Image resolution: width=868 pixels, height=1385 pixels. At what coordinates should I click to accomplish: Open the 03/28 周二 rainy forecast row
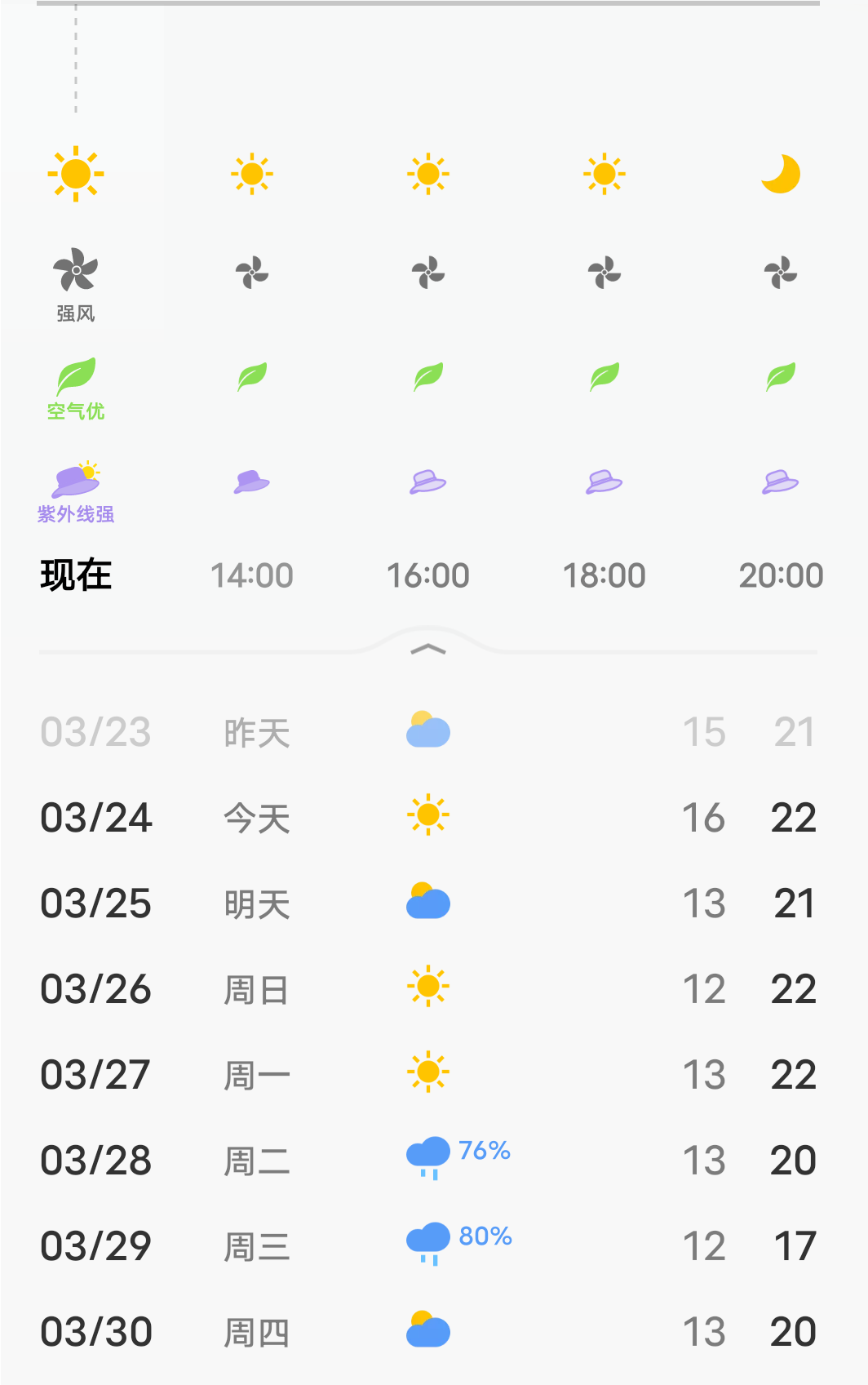pyautogui.click(x=428, y=1161)
